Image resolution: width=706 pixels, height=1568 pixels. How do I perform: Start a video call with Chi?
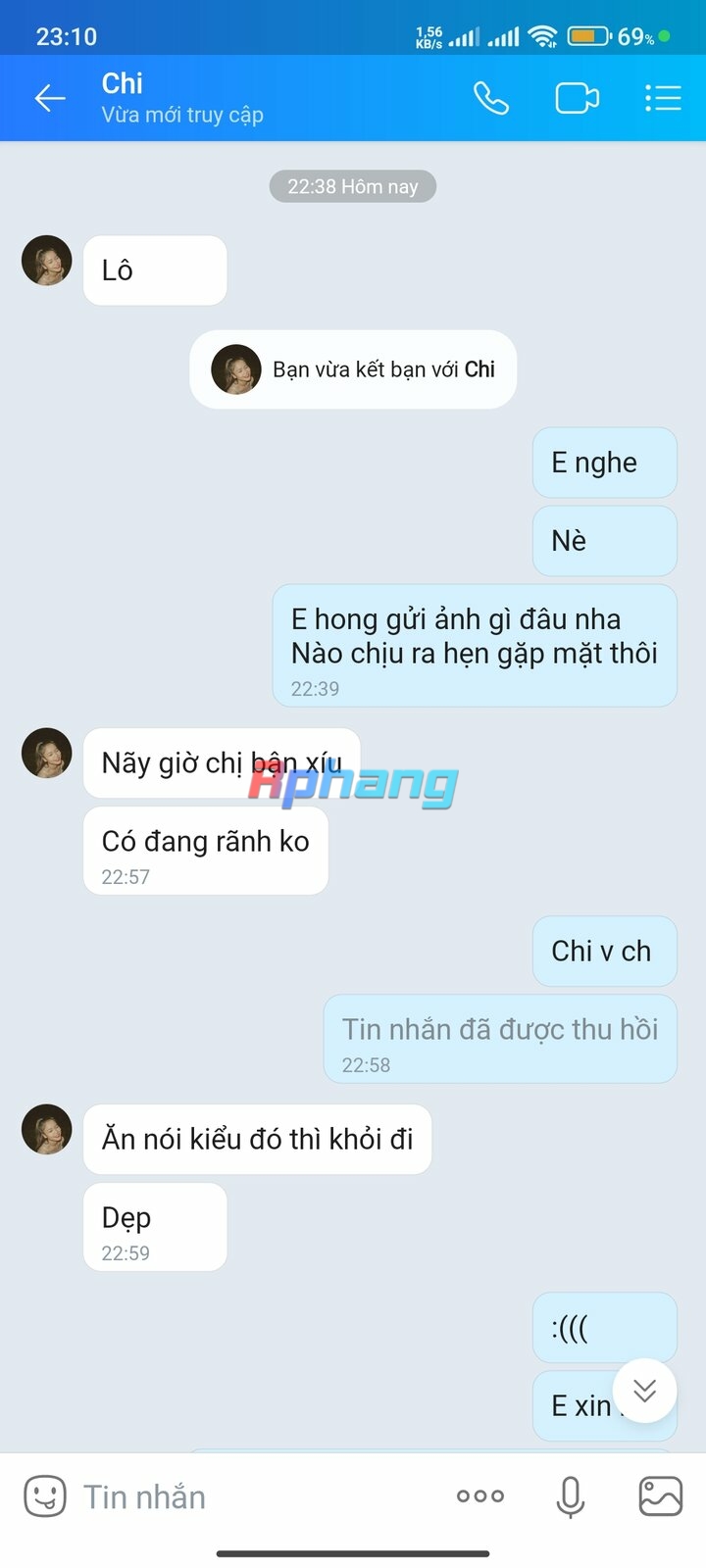coord(578,98)
